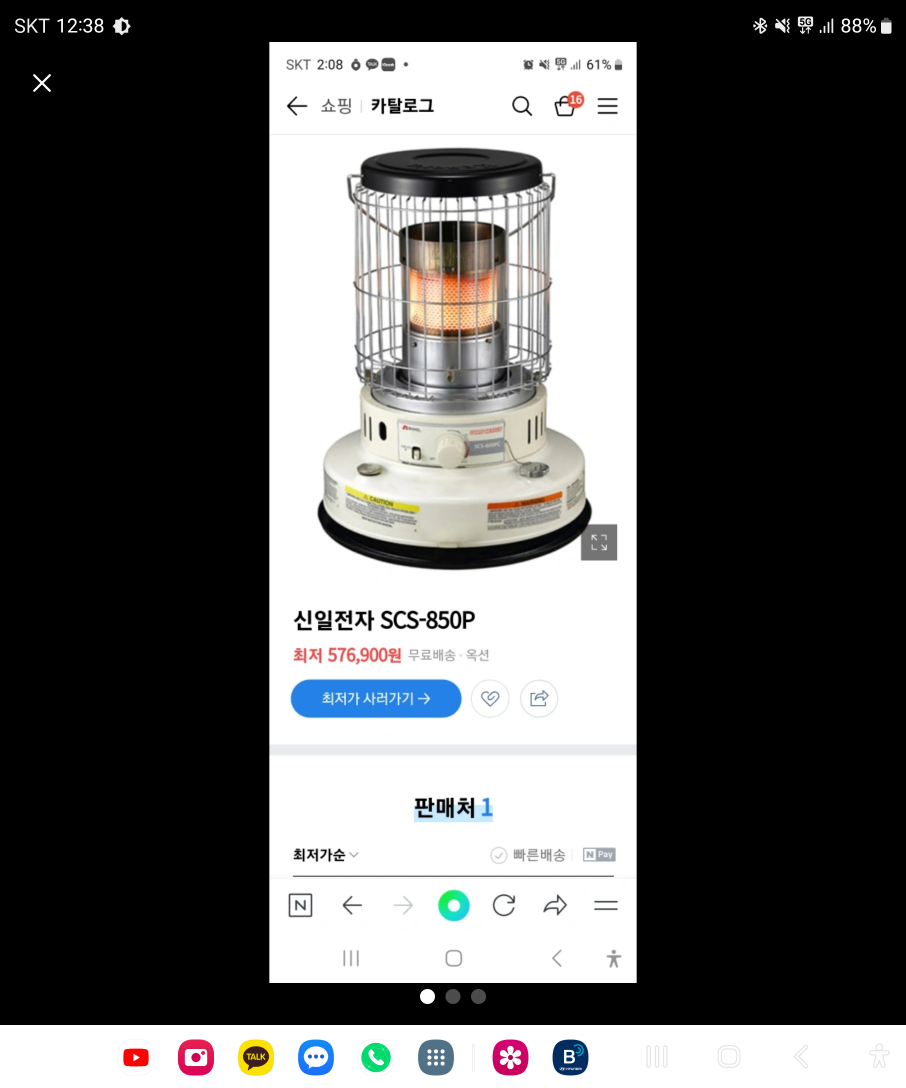Open the Camera app from the taskbar
This screenshot has width=906, height=1088.
(x=196, y=1057)
